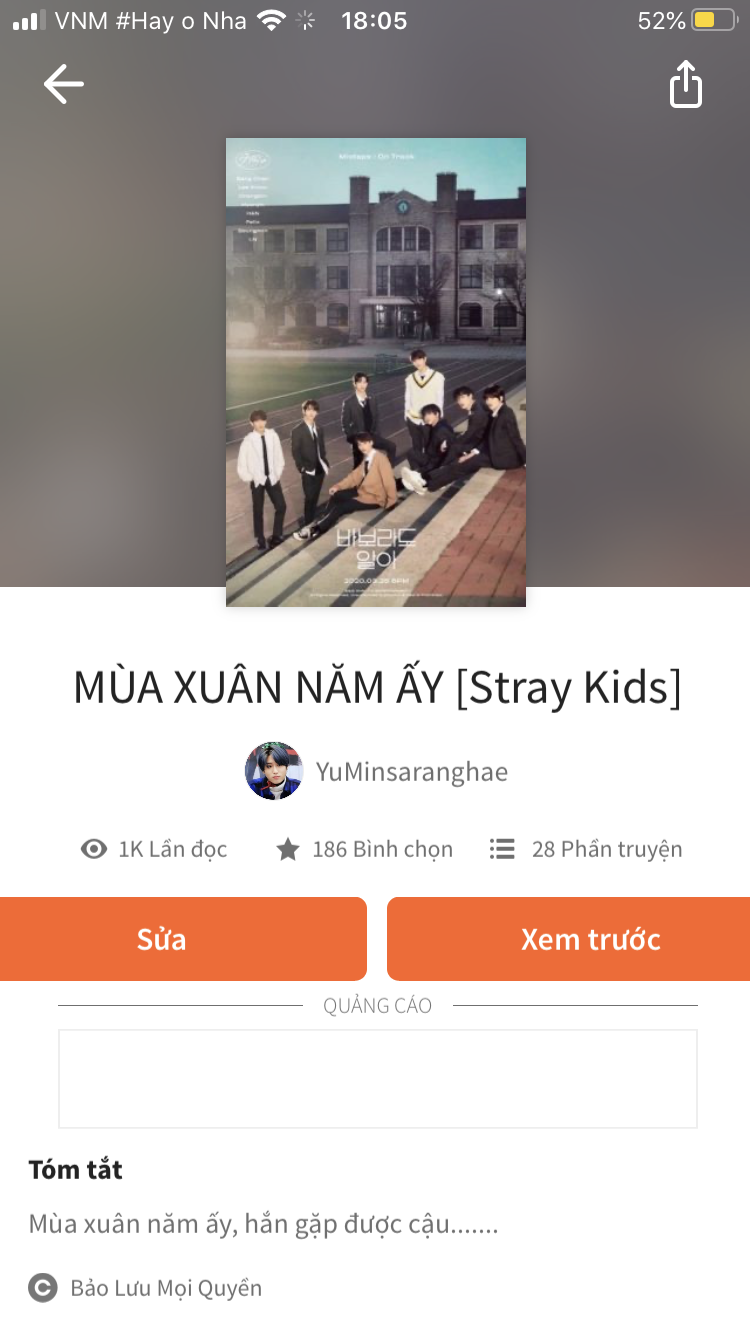The height and width of the screenshot is (1334, 750).
Task: Share this story via the share icon
Action: point(686,85)
